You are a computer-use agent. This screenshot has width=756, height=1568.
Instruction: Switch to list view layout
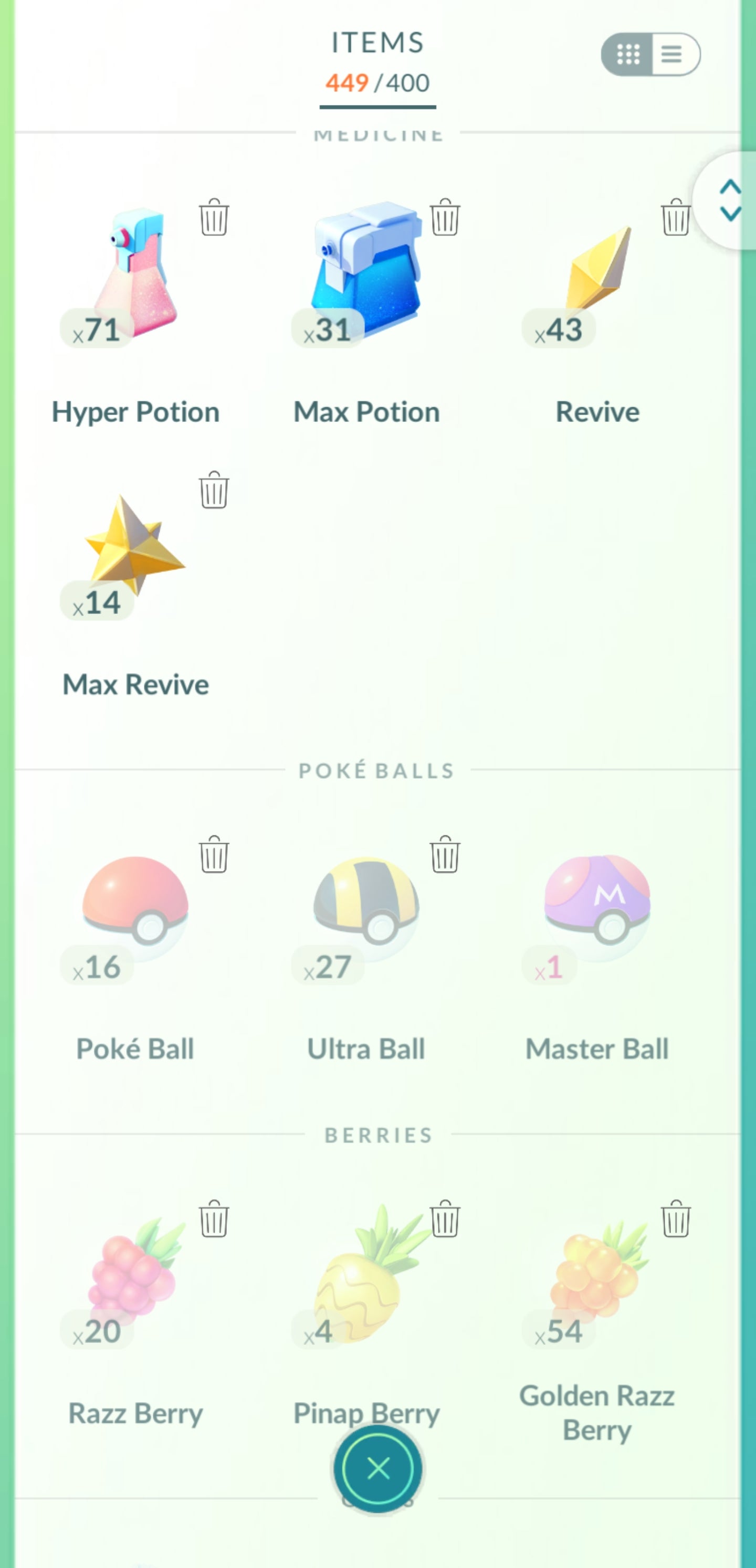pos(673,55)
